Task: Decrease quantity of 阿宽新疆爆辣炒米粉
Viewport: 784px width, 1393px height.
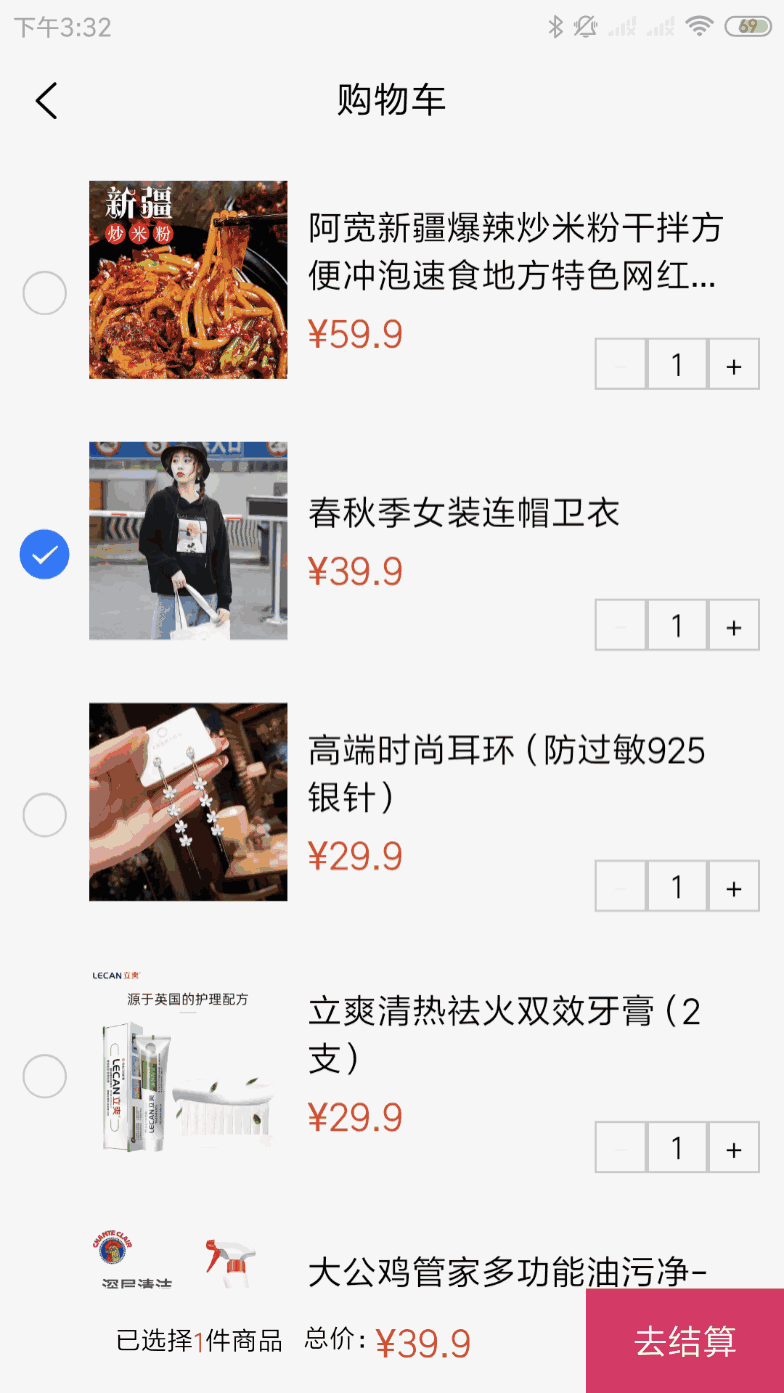Action: [621, 365]
